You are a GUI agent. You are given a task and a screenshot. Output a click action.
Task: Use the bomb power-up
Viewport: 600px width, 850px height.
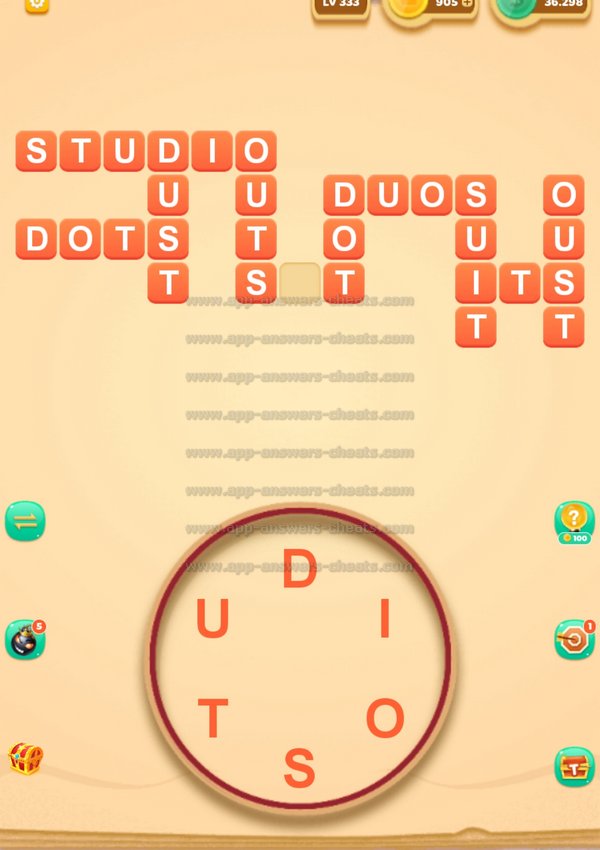[25, 640]
